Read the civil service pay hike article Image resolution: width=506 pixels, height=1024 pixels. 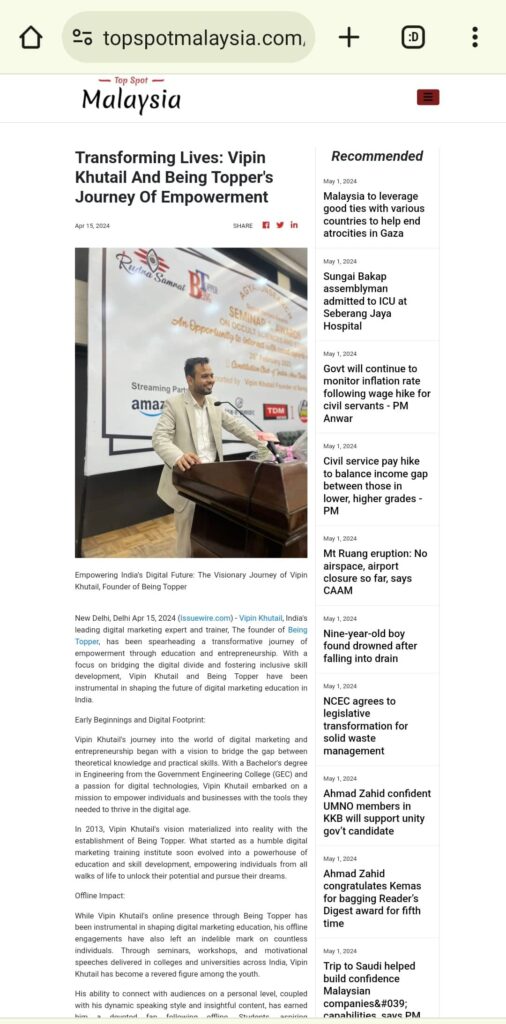click(x=375, y=486)
